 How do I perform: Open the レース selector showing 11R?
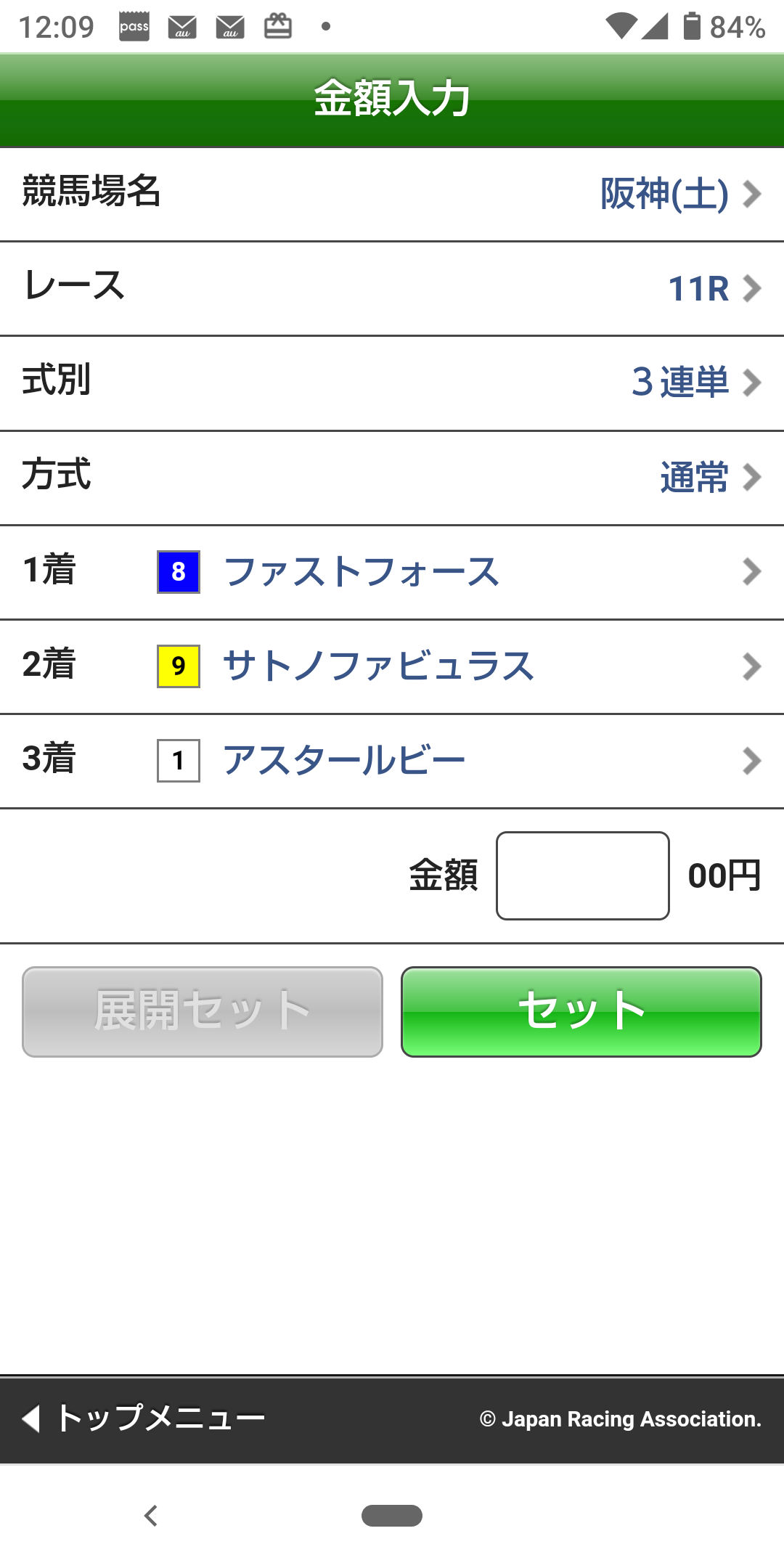tap(392, 288)
